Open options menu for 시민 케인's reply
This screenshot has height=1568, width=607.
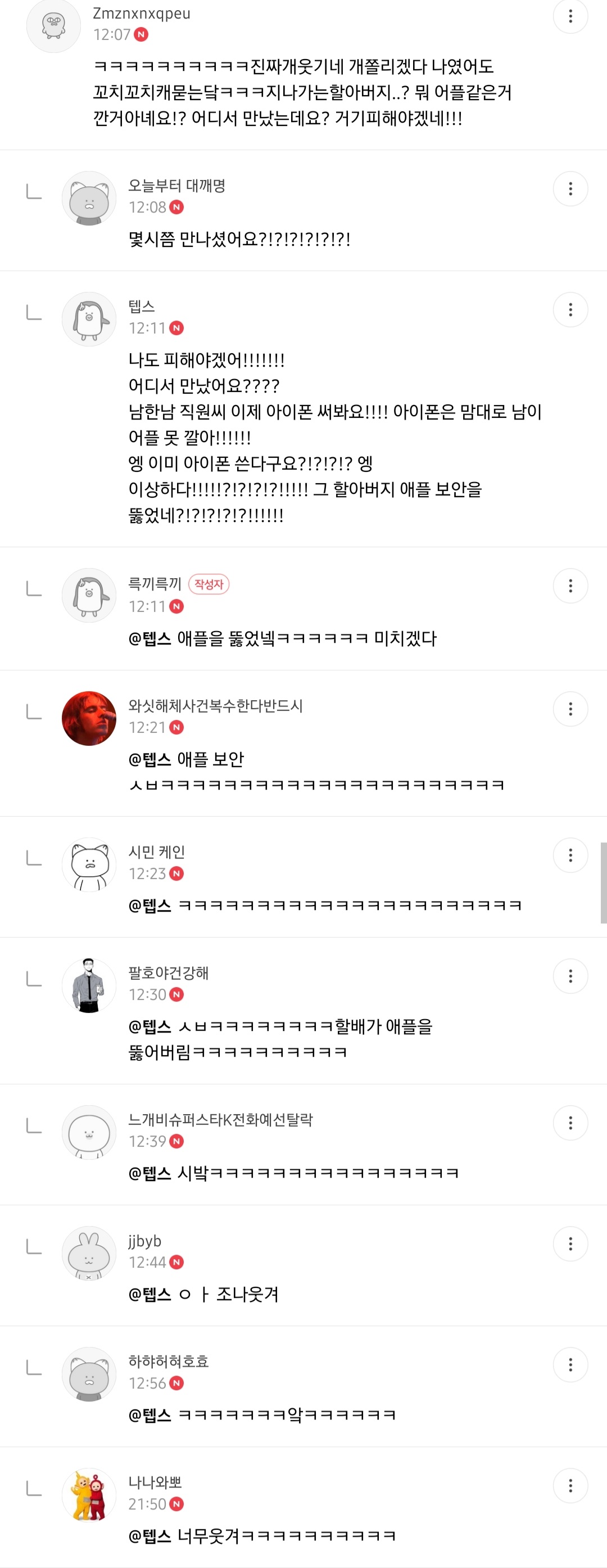coord(570,855)
